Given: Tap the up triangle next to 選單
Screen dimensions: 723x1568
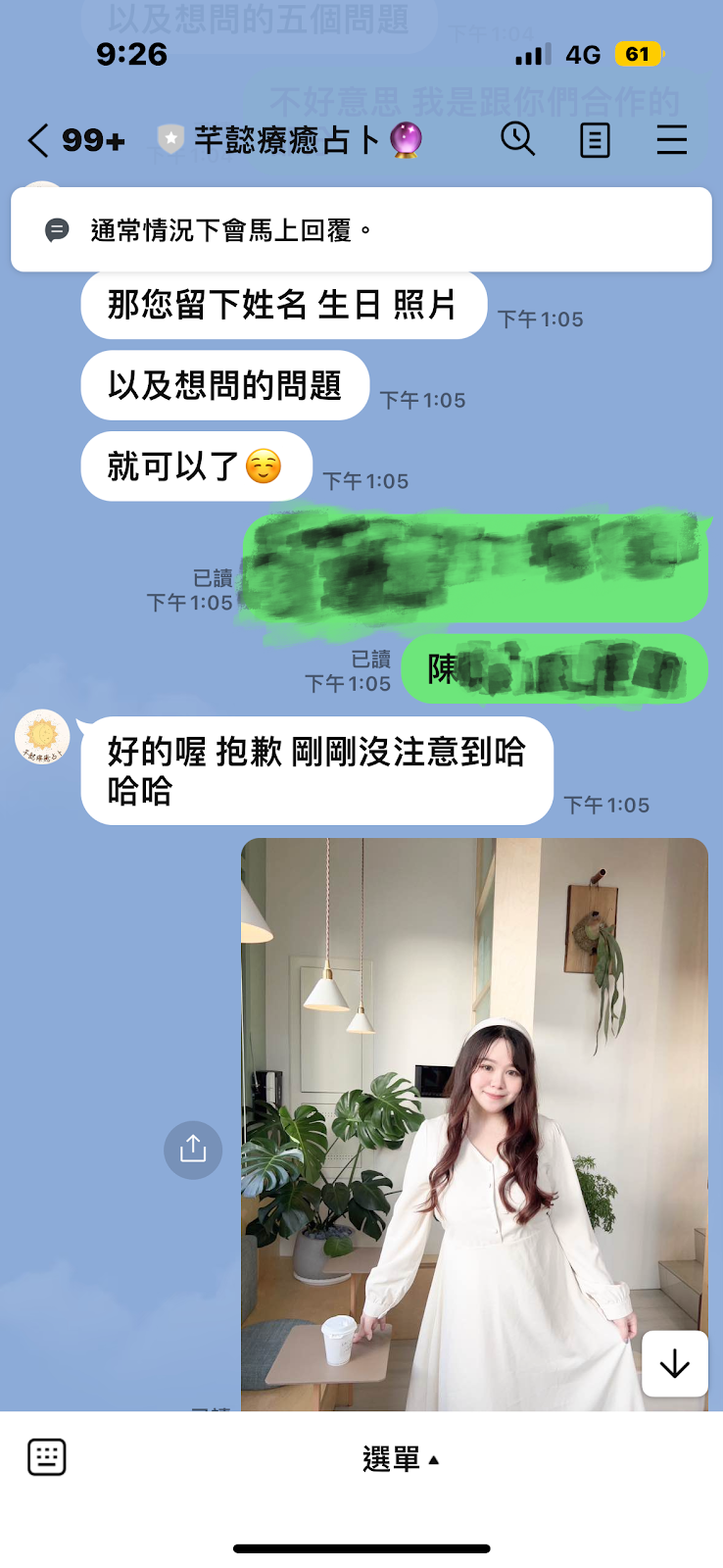Looking at the screenshot, I should coord(431,1457).
